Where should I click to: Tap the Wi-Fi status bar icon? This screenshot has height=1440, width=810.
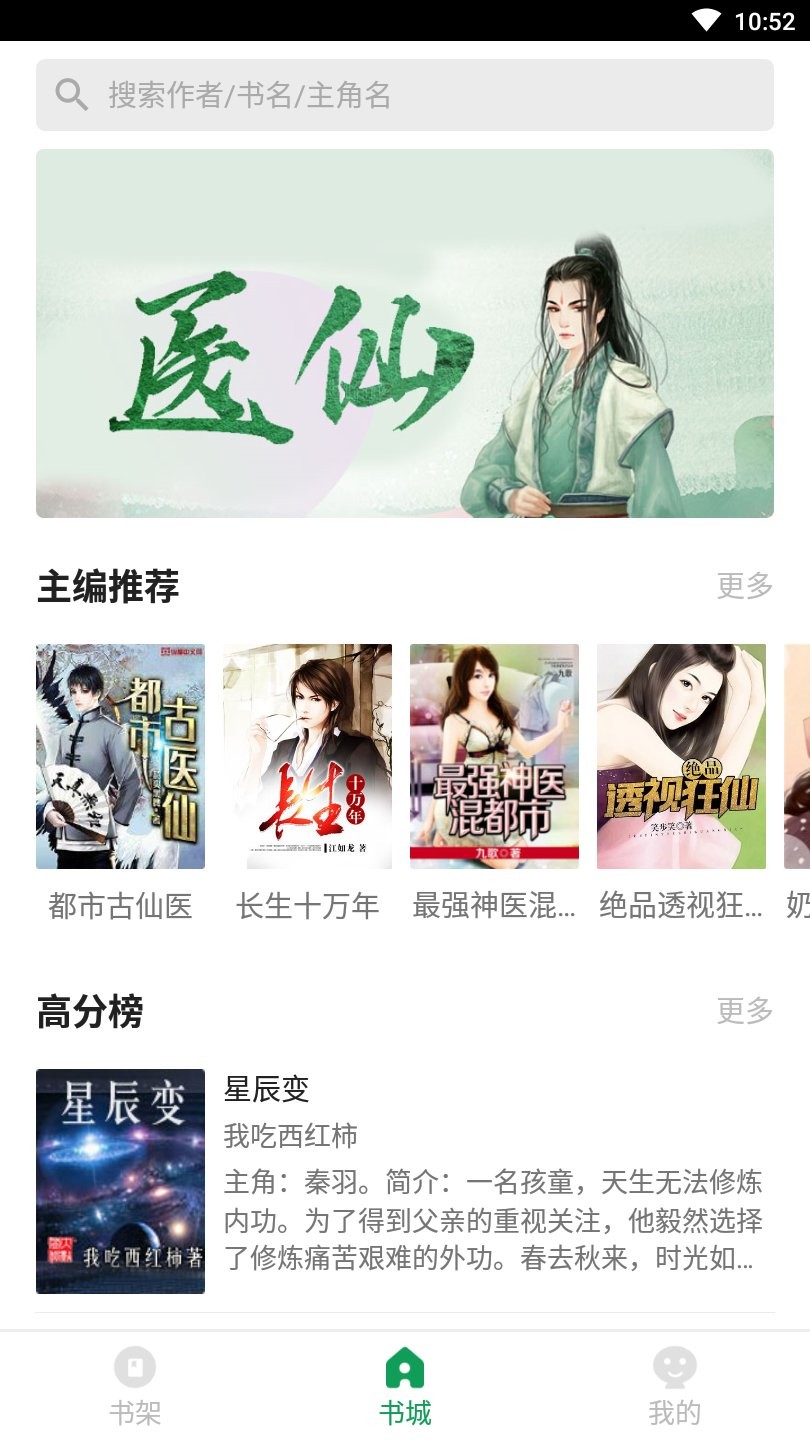[705, 17]
